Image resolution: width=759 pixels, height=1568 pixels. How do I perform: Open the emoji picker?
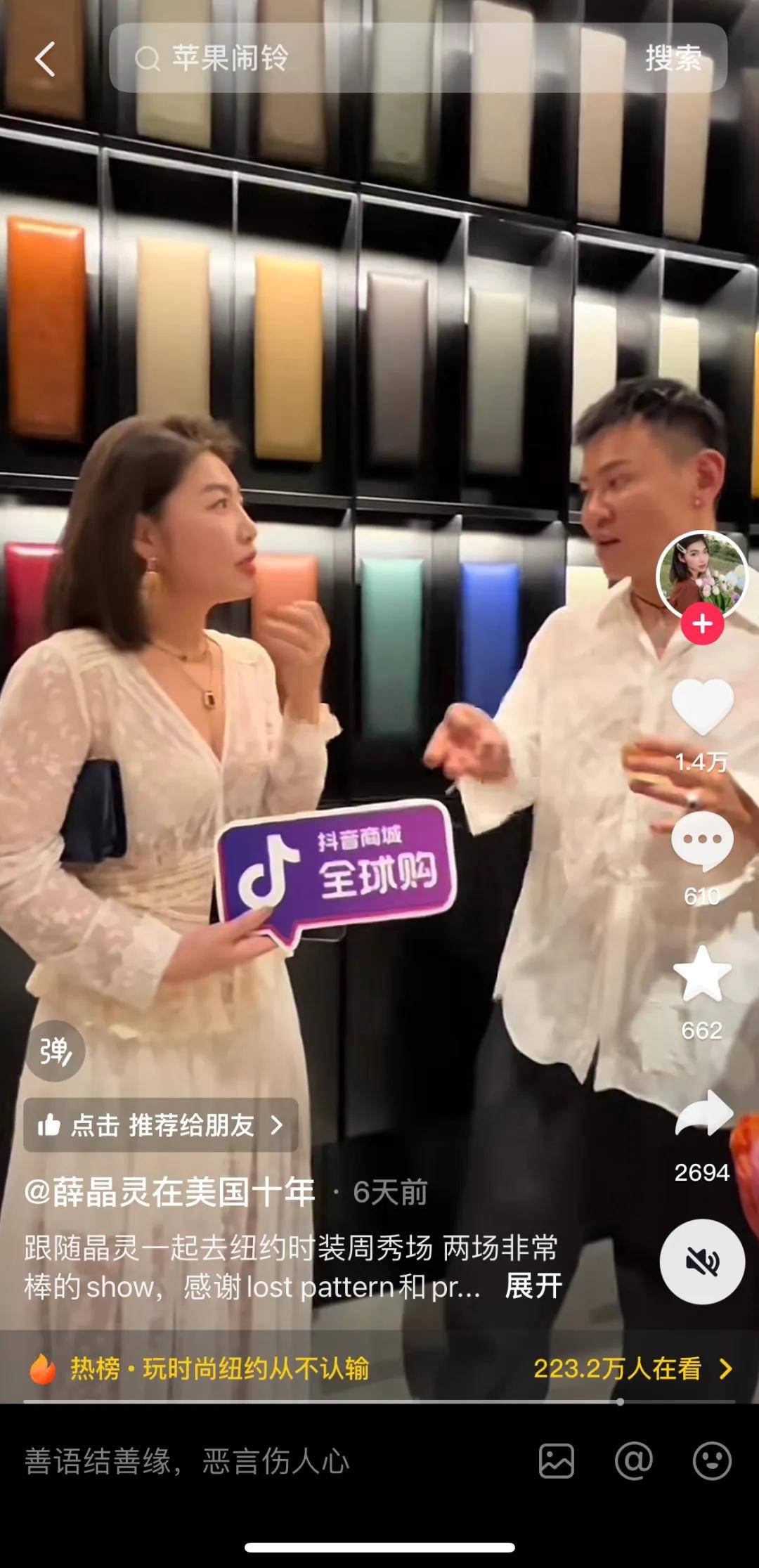pos(712,1462)
